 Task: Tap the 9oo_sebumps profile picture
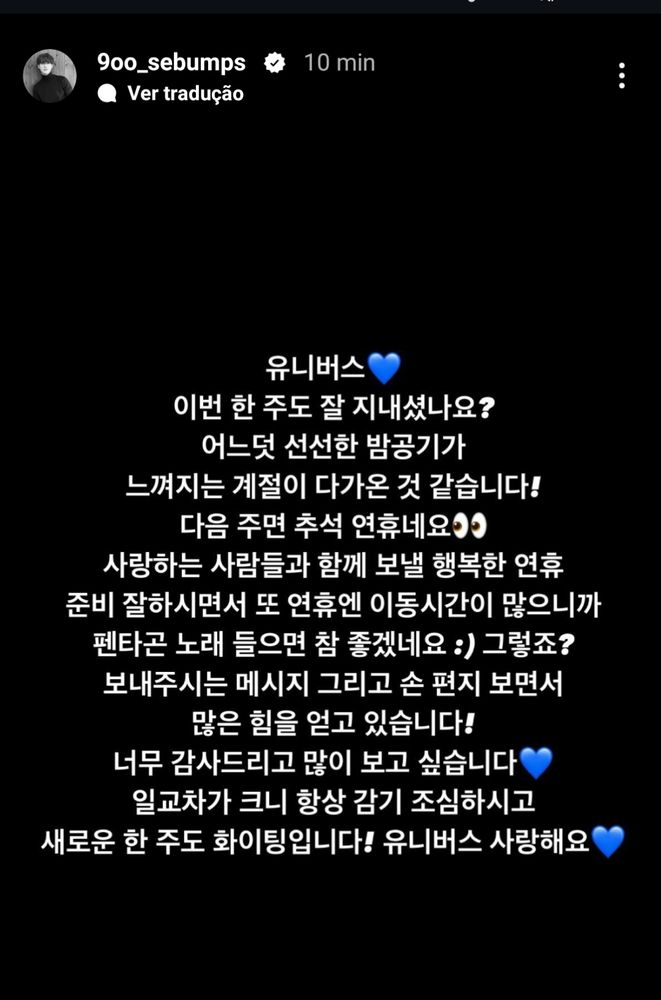50,76
